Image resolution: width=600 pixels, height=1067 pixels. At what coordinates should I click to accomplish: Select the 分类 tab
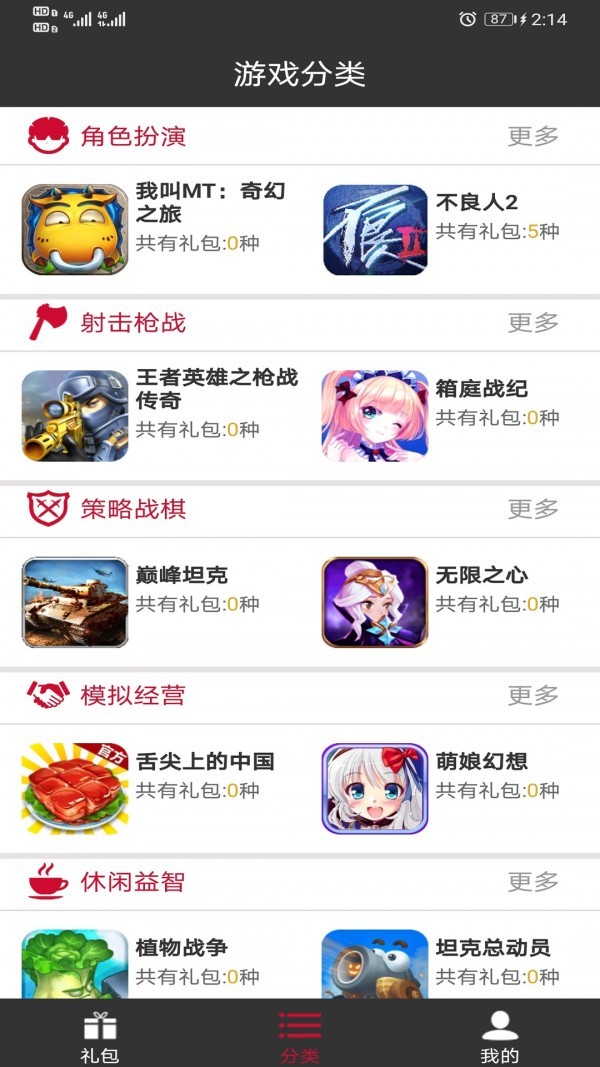(300, 1035)
